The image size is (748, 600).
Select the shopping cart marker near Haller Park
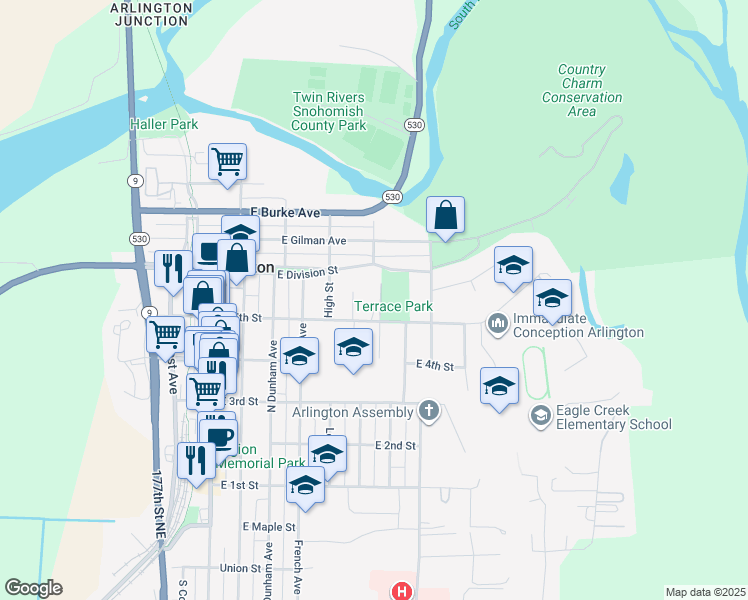coord(228,161)
